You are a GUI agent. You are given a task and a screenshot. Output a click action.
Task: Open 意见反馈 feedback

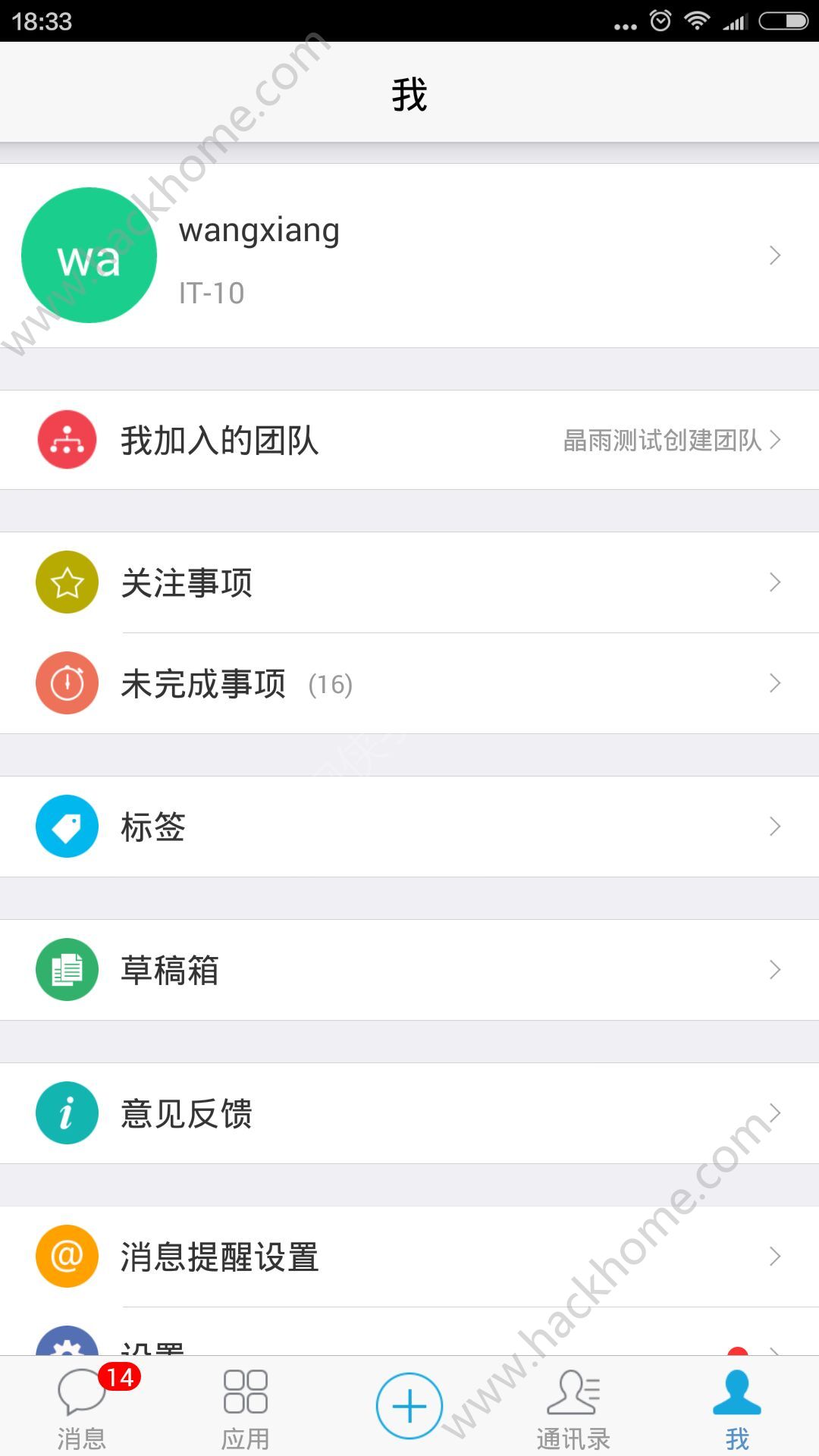pos(409,1113)
